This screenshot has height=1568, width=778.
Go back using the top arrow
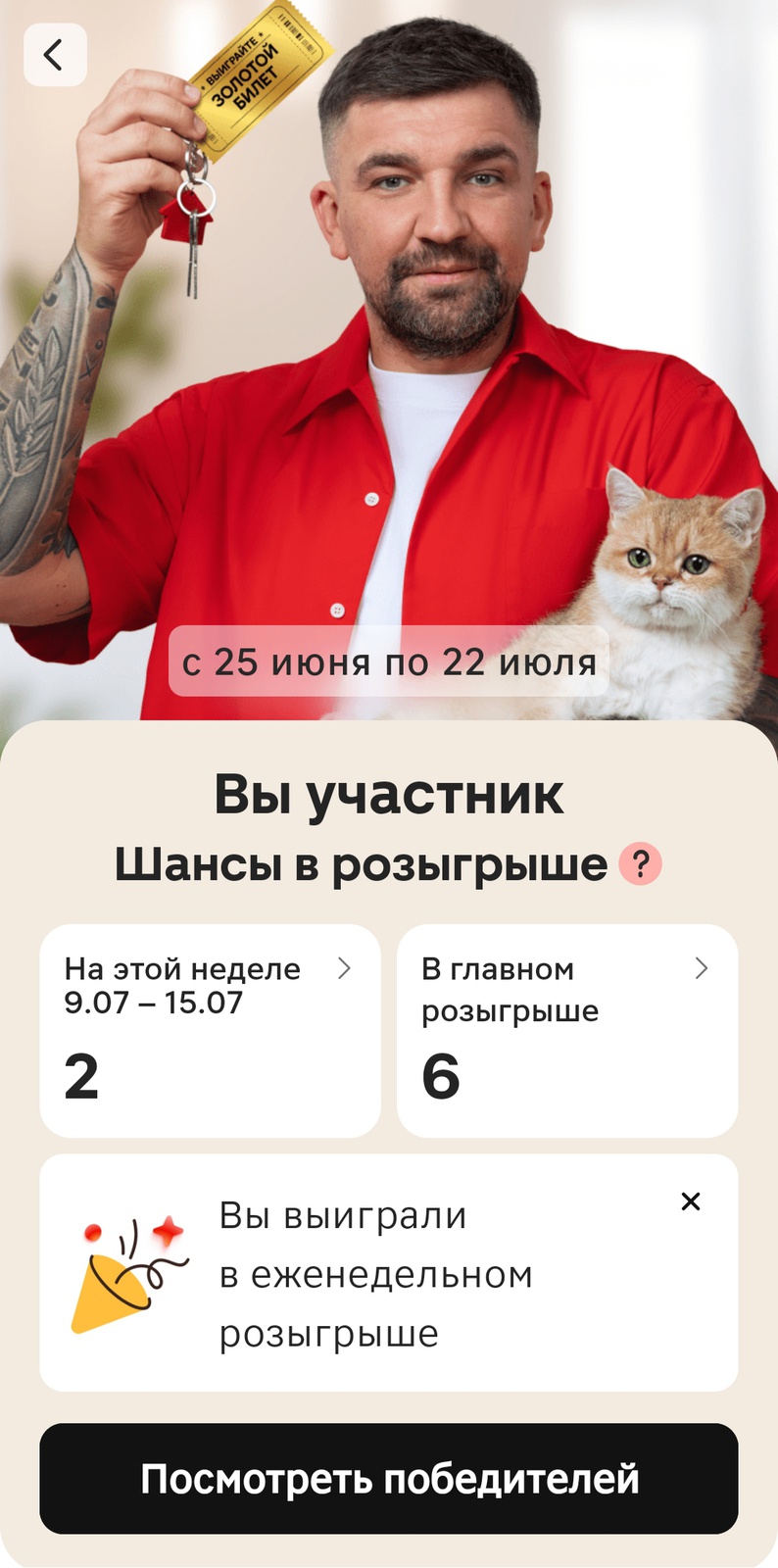(55, 55)
